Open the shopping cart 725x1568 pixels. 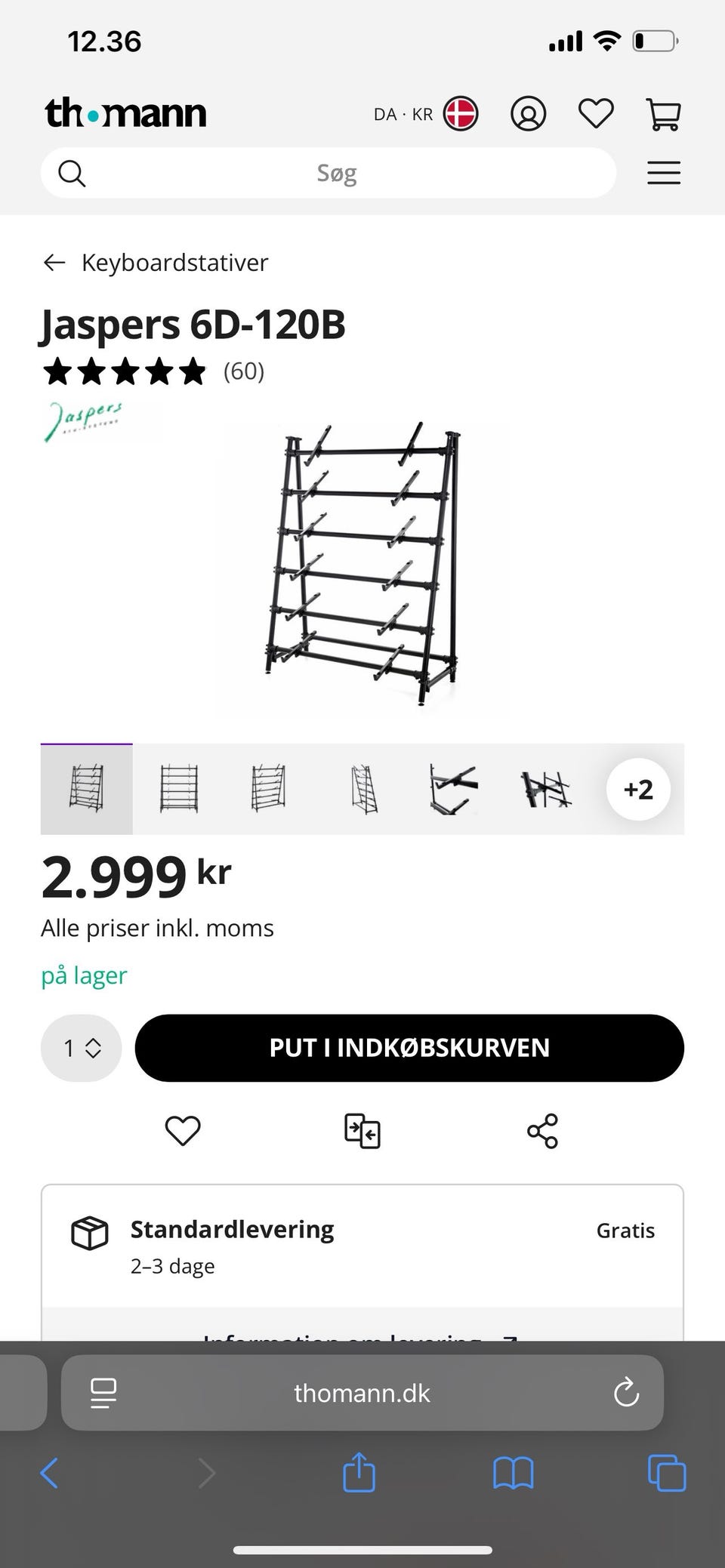(x=664, y=115)
